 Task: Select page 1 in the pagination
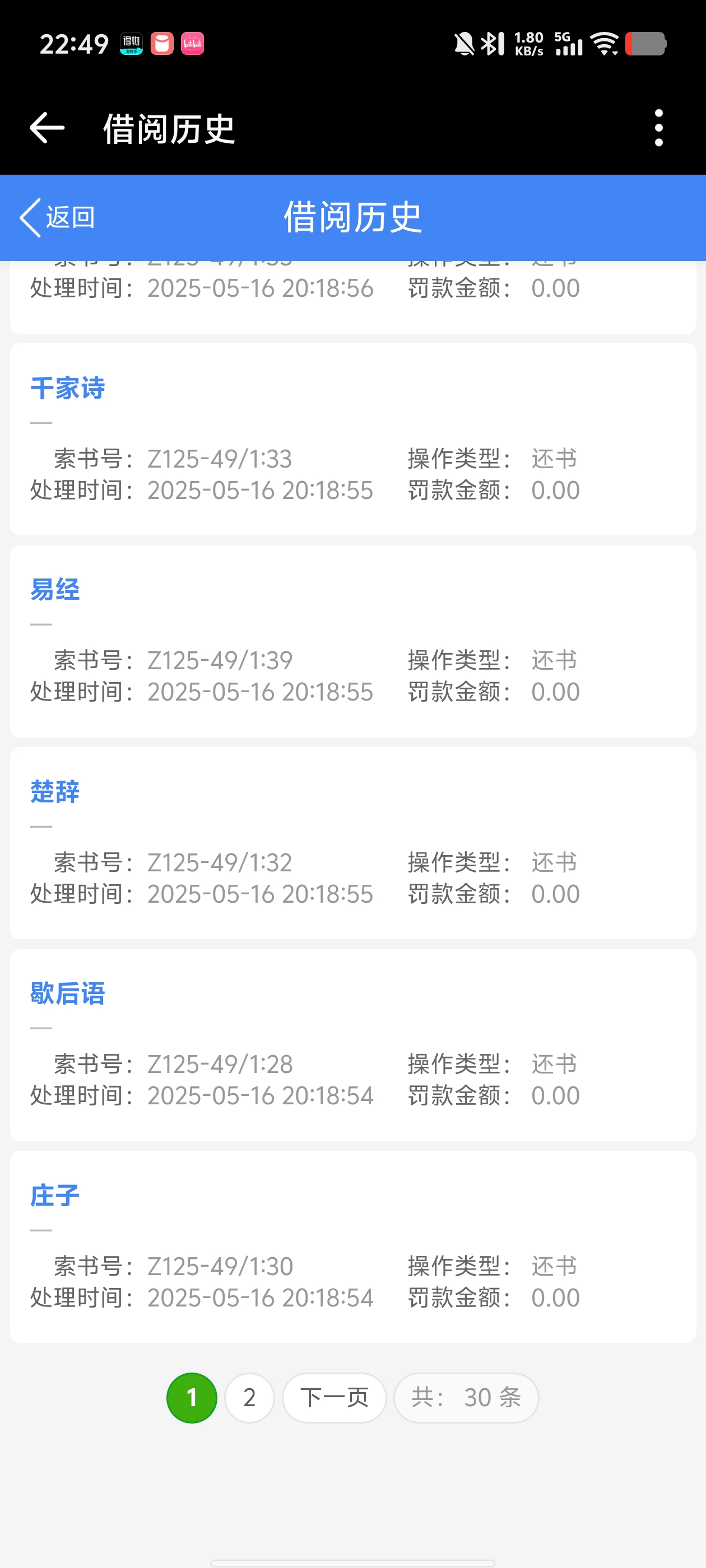tap(192, 1398)
